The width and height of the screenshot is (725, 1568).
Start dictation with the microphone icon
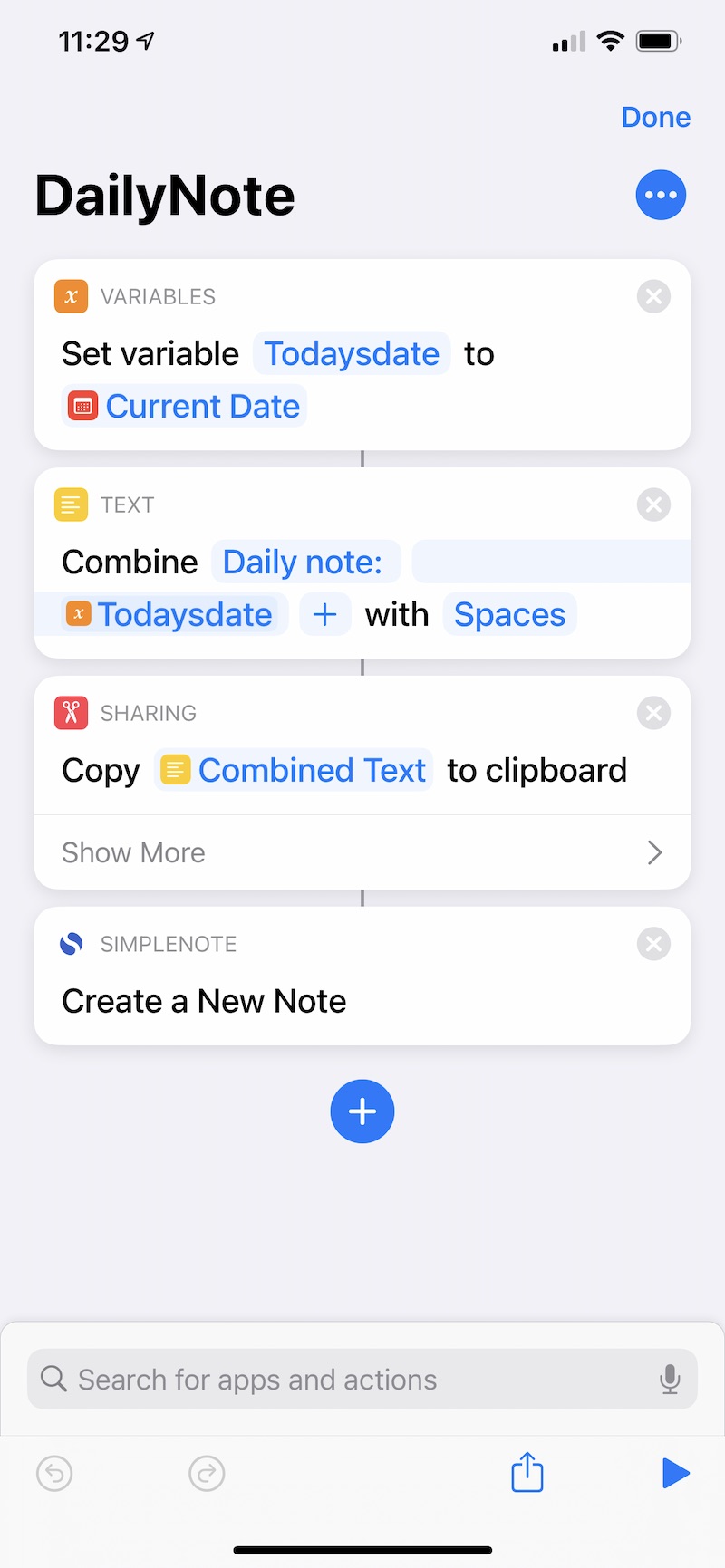point(670,1380)
